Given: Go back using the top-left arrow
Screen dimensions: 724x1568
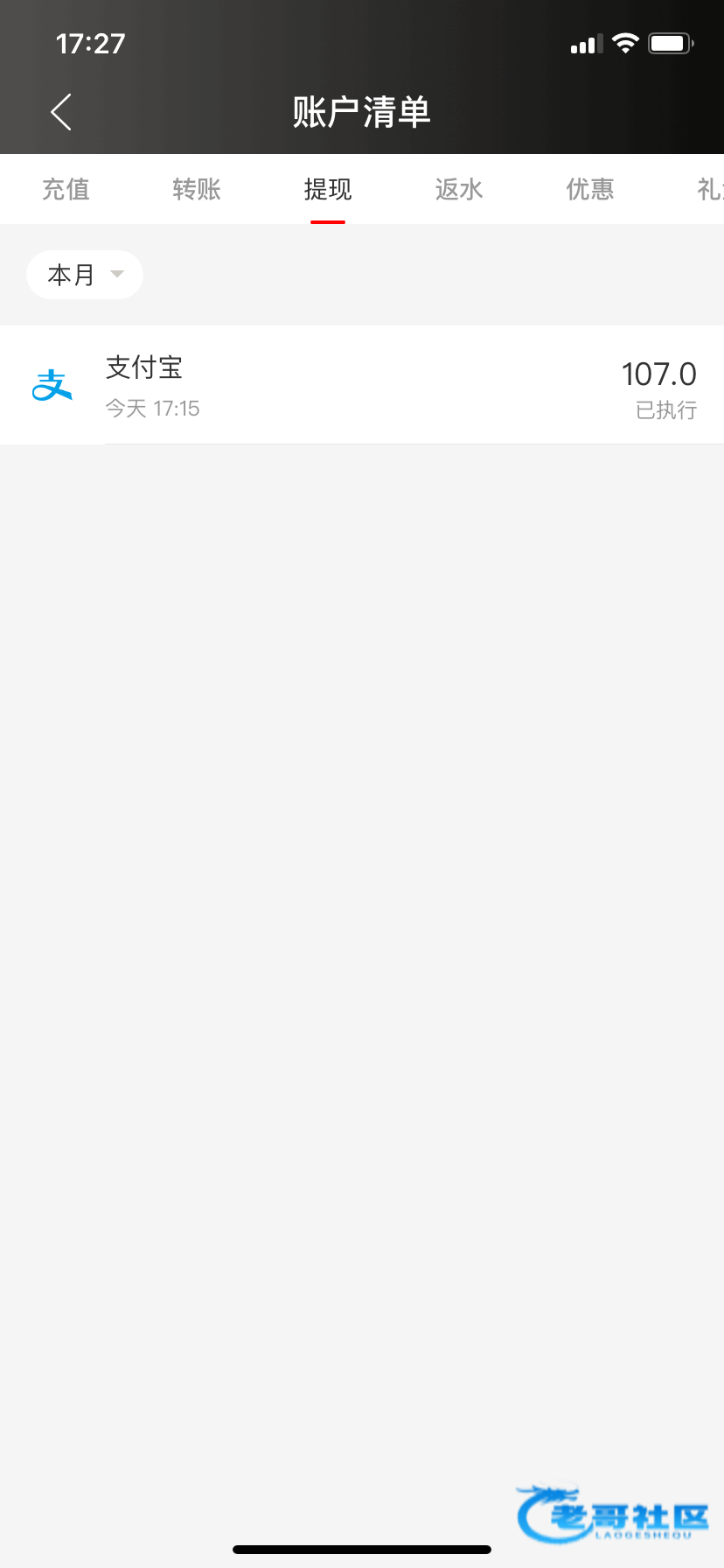Looking at the screenshot, I should coord(61,112).
